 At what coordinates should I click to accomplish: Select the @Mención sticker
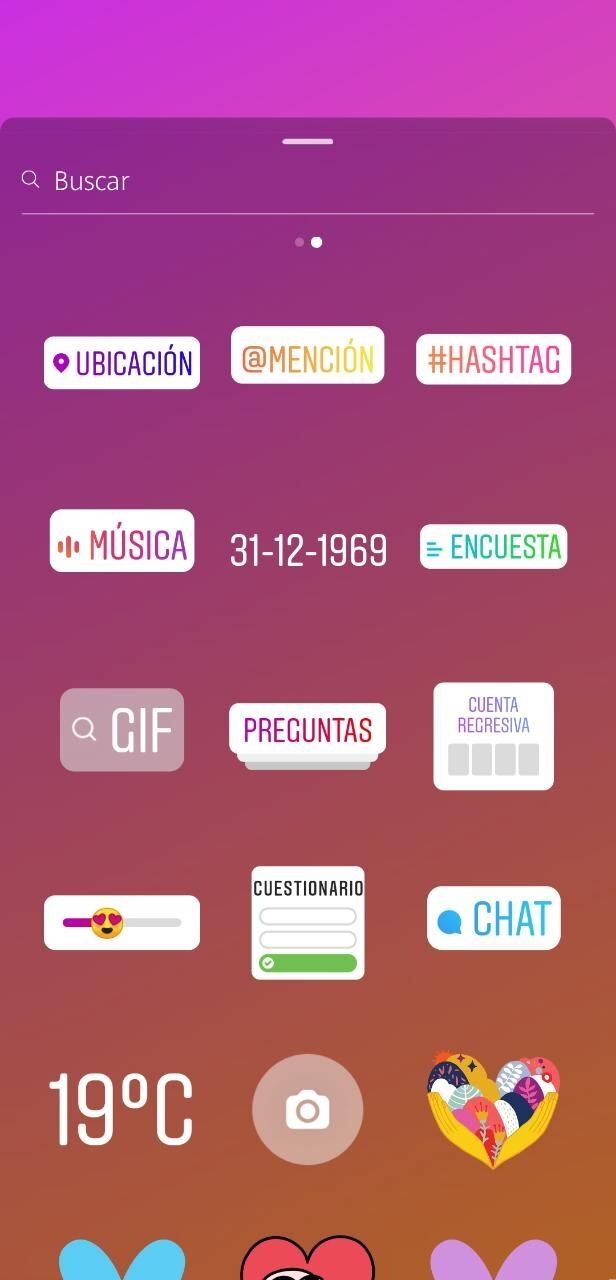308,356
